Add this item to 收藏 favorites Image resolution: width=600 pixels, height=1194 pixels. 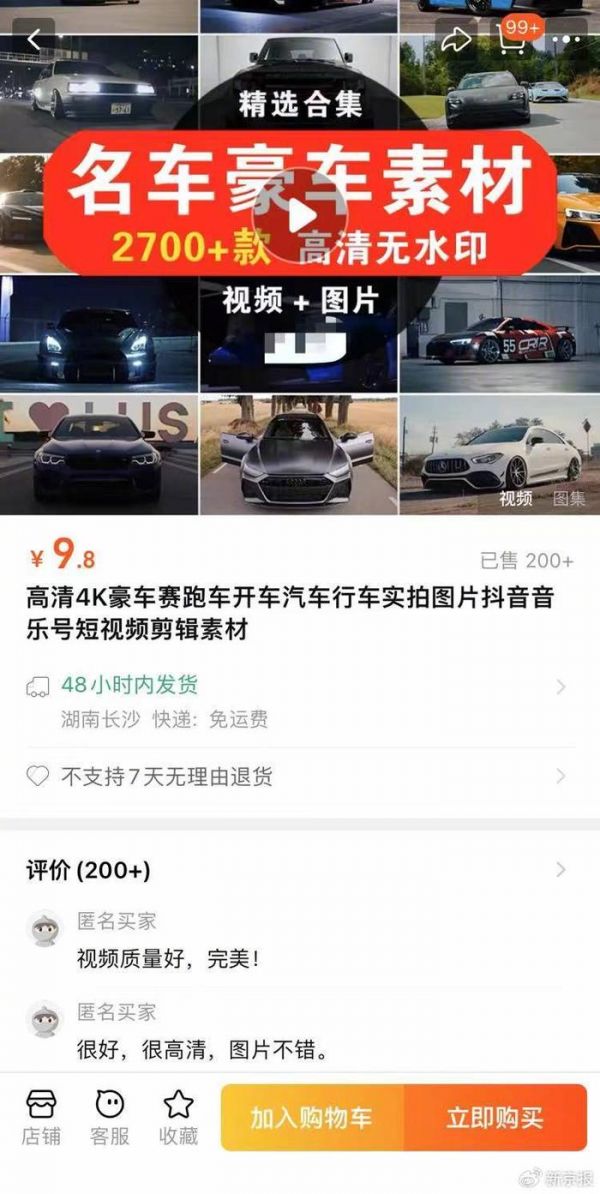(x=178, y=1117)
